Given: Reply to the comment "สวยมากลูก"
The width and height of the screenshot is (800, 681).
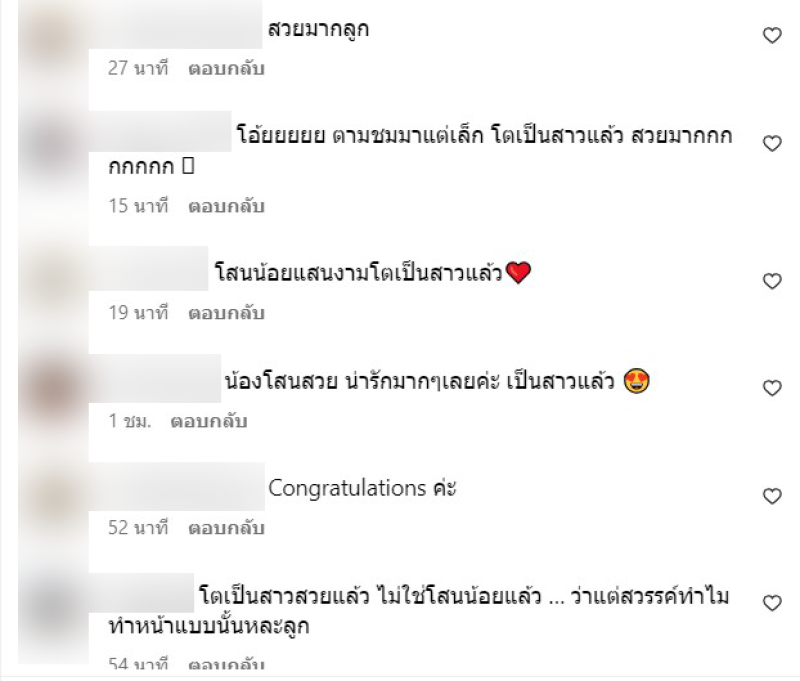Looking at the screenshot, I should (x=226, y=69).
